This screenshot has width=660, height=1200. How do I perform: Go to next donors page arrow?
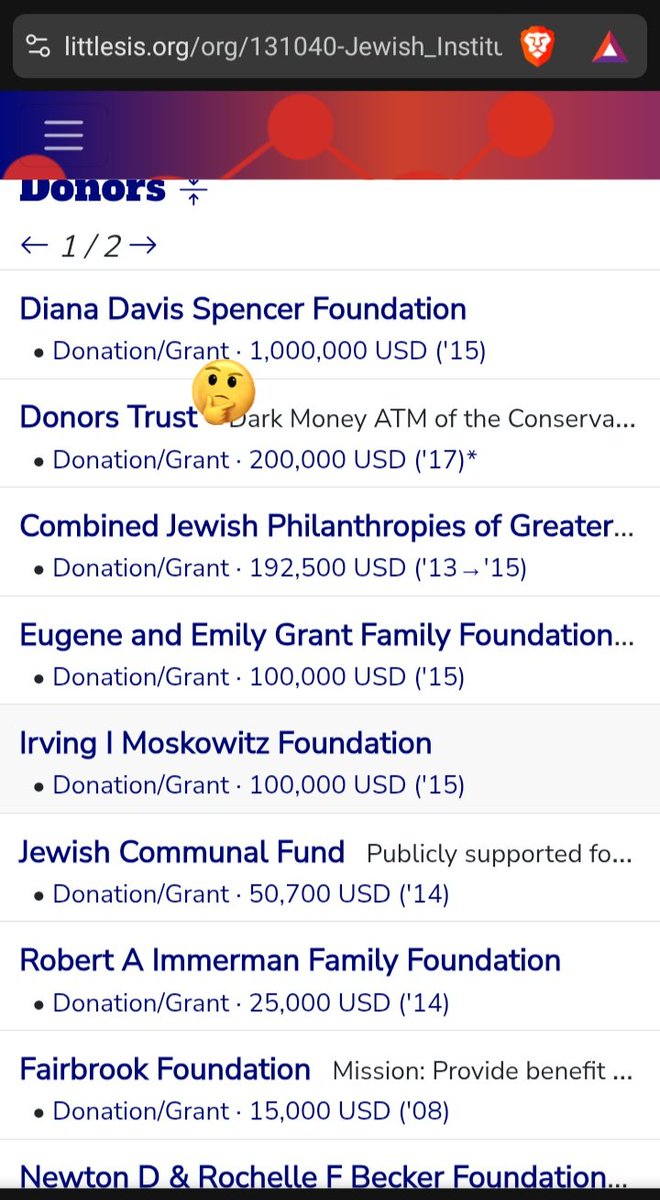point(143,245)
